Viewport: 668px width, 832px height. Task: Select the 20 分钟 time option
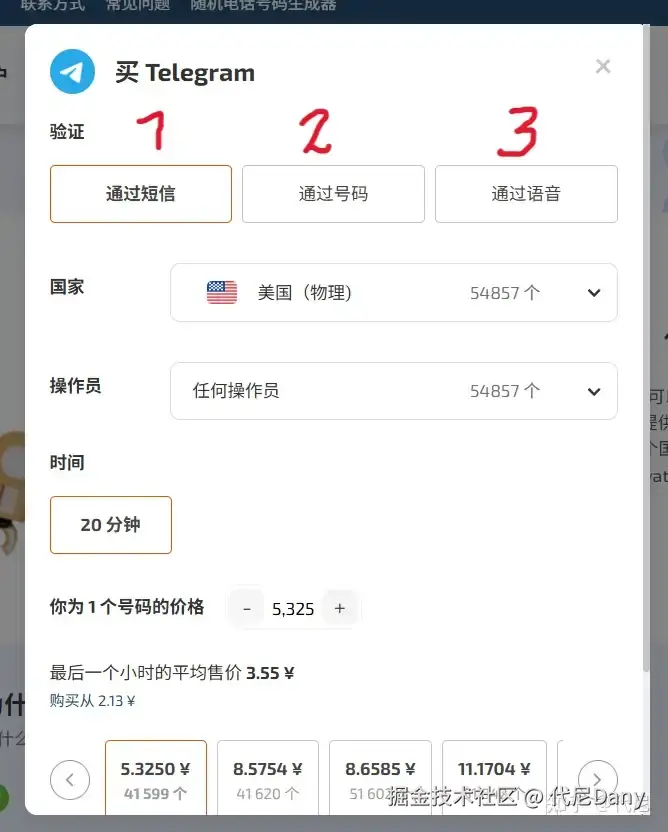[x=111, y=525]
